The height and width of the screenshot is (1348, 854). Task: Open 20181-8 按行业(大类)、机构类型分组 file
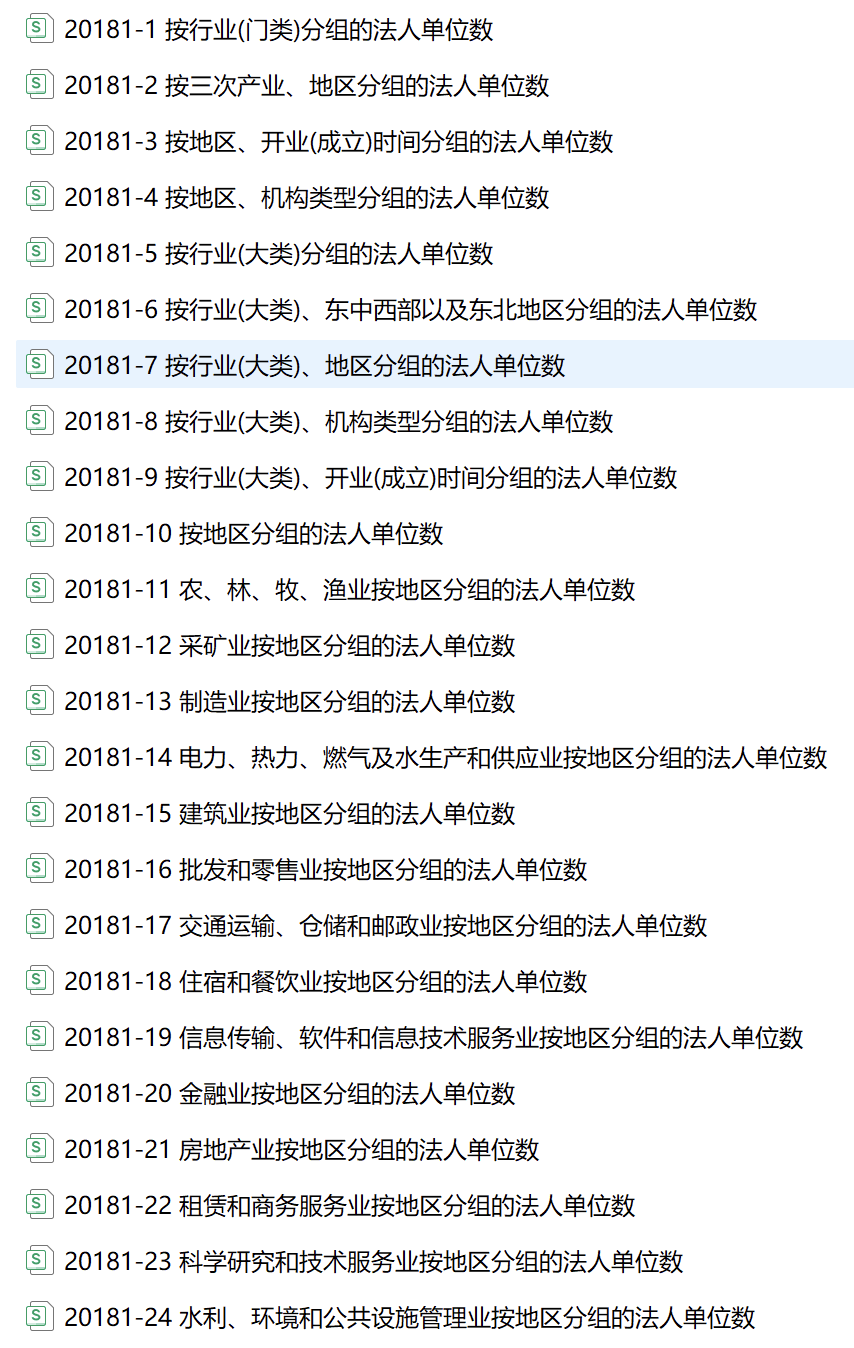(x=338, y=422)
